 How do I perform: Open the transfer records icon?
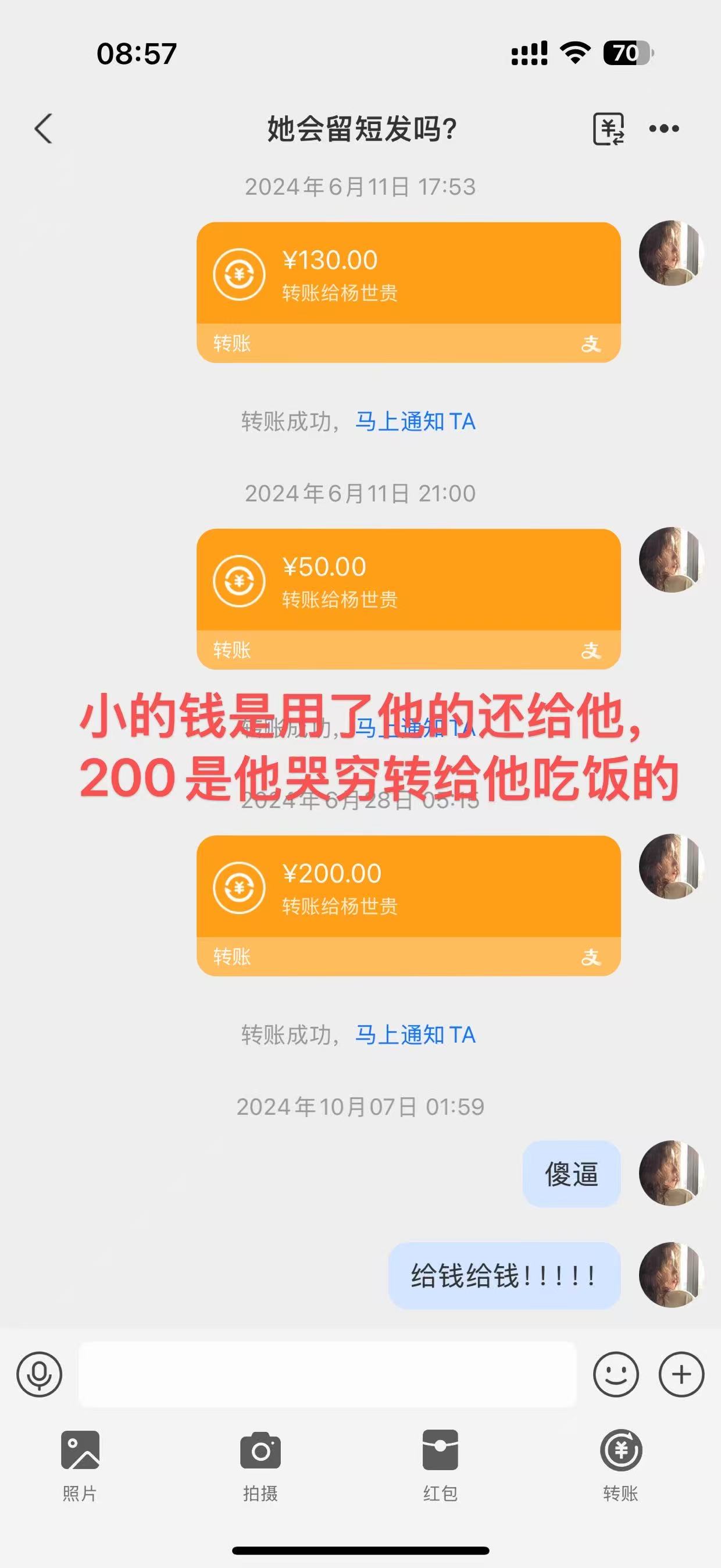click(608, 129)
